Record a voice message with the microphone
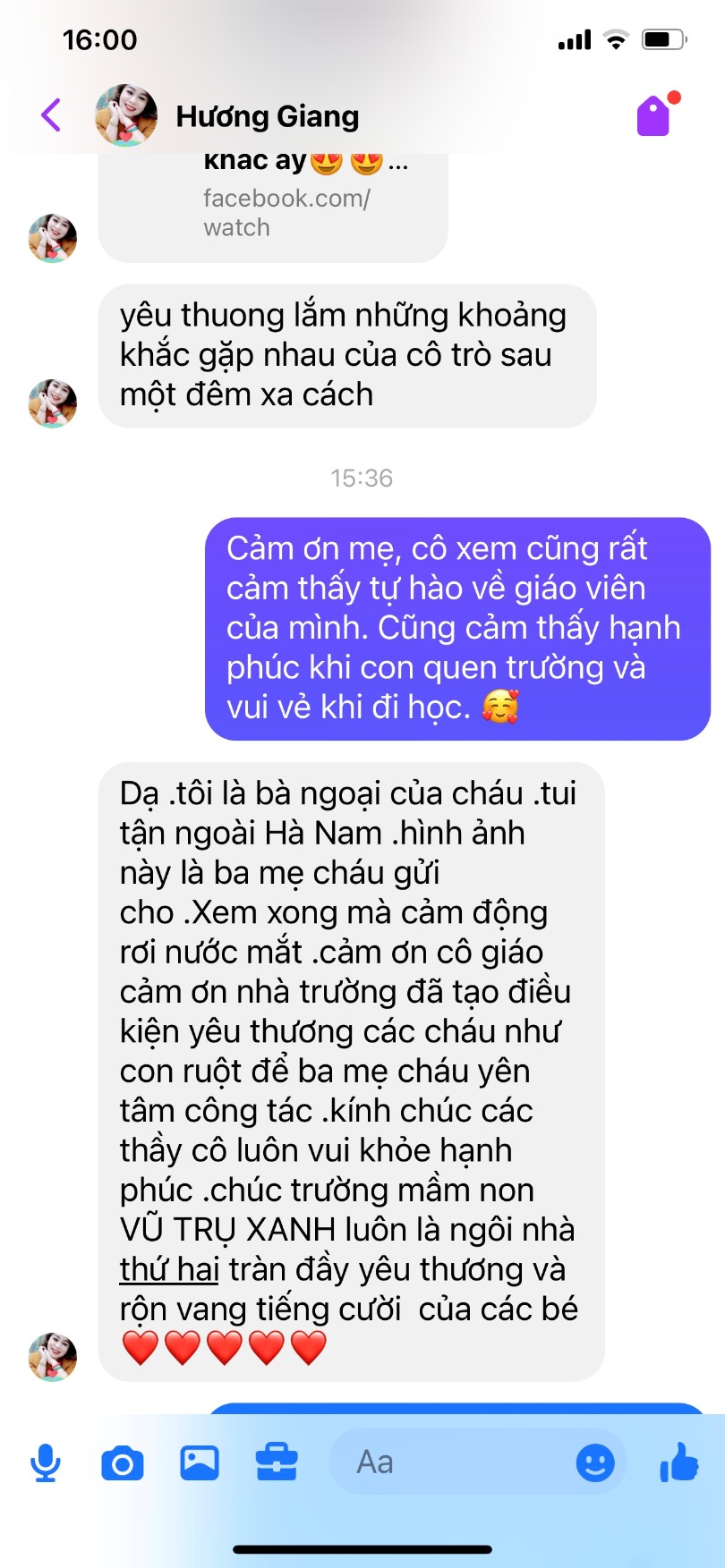This screenshot has height=1568, width=725. coord(45,1463)
